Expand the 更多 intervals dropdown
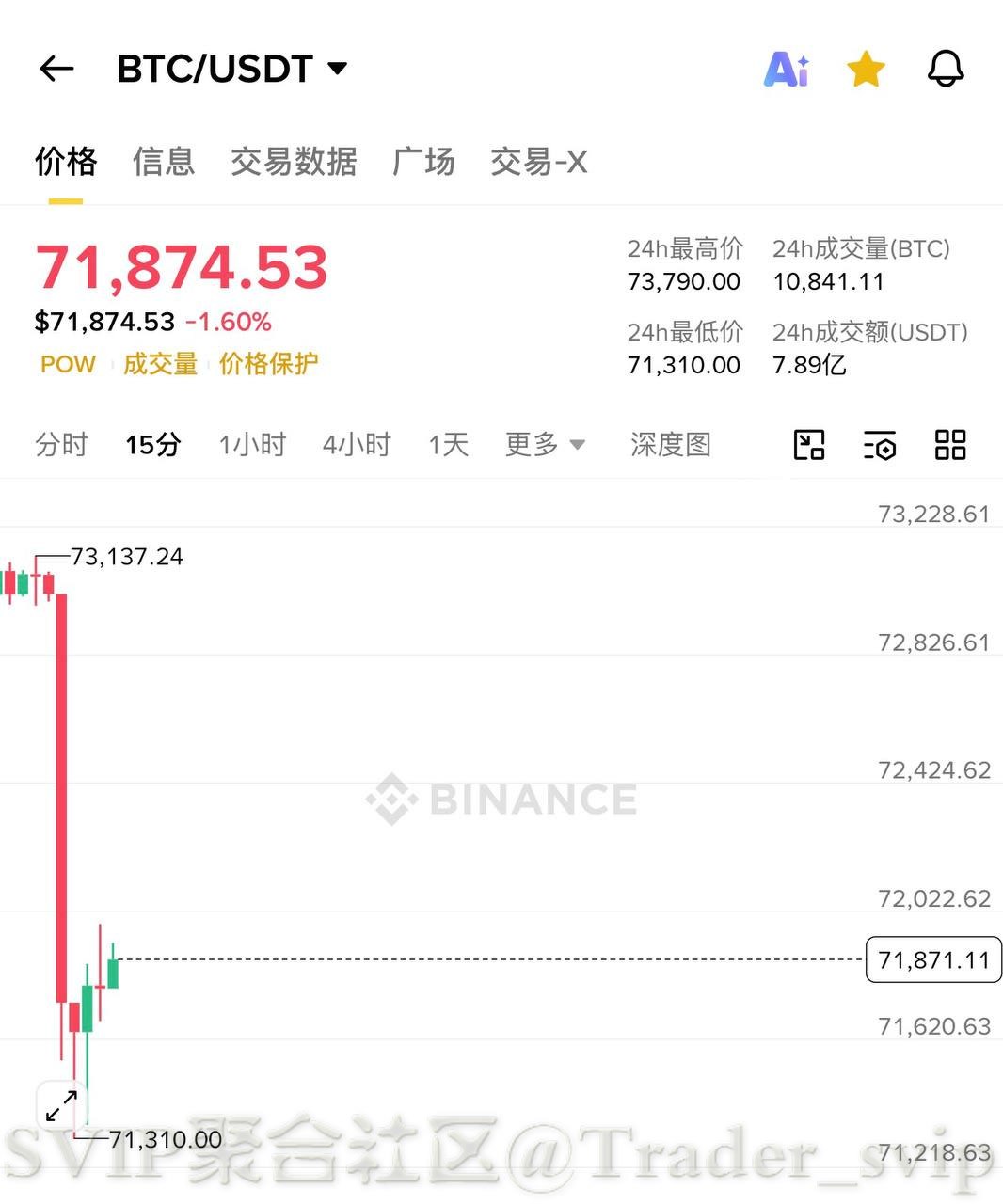Viewport: 1003px width, 1204px height. (545, 444)
